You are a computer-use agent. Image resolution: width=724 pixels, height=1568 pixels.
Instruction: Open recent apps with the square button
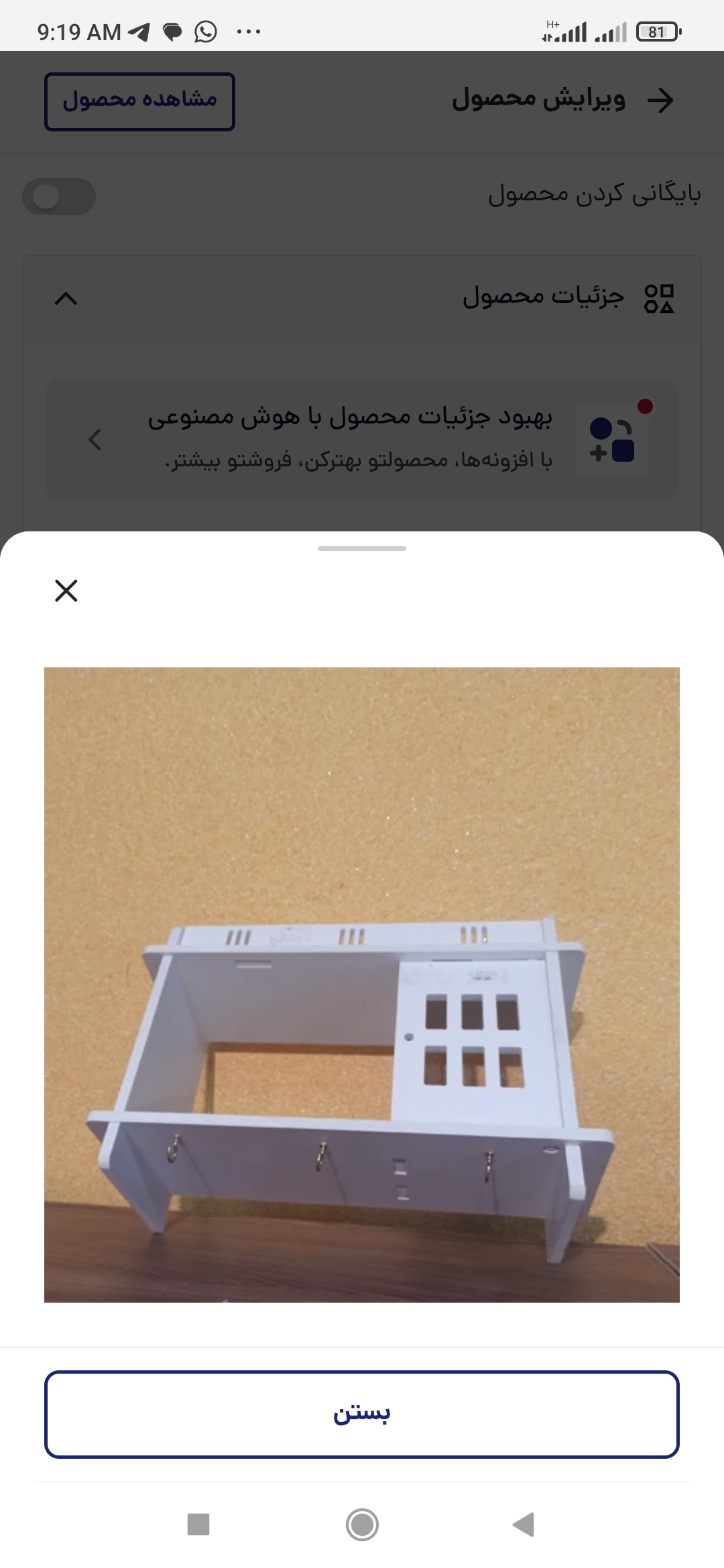[x=198, y=1524]
